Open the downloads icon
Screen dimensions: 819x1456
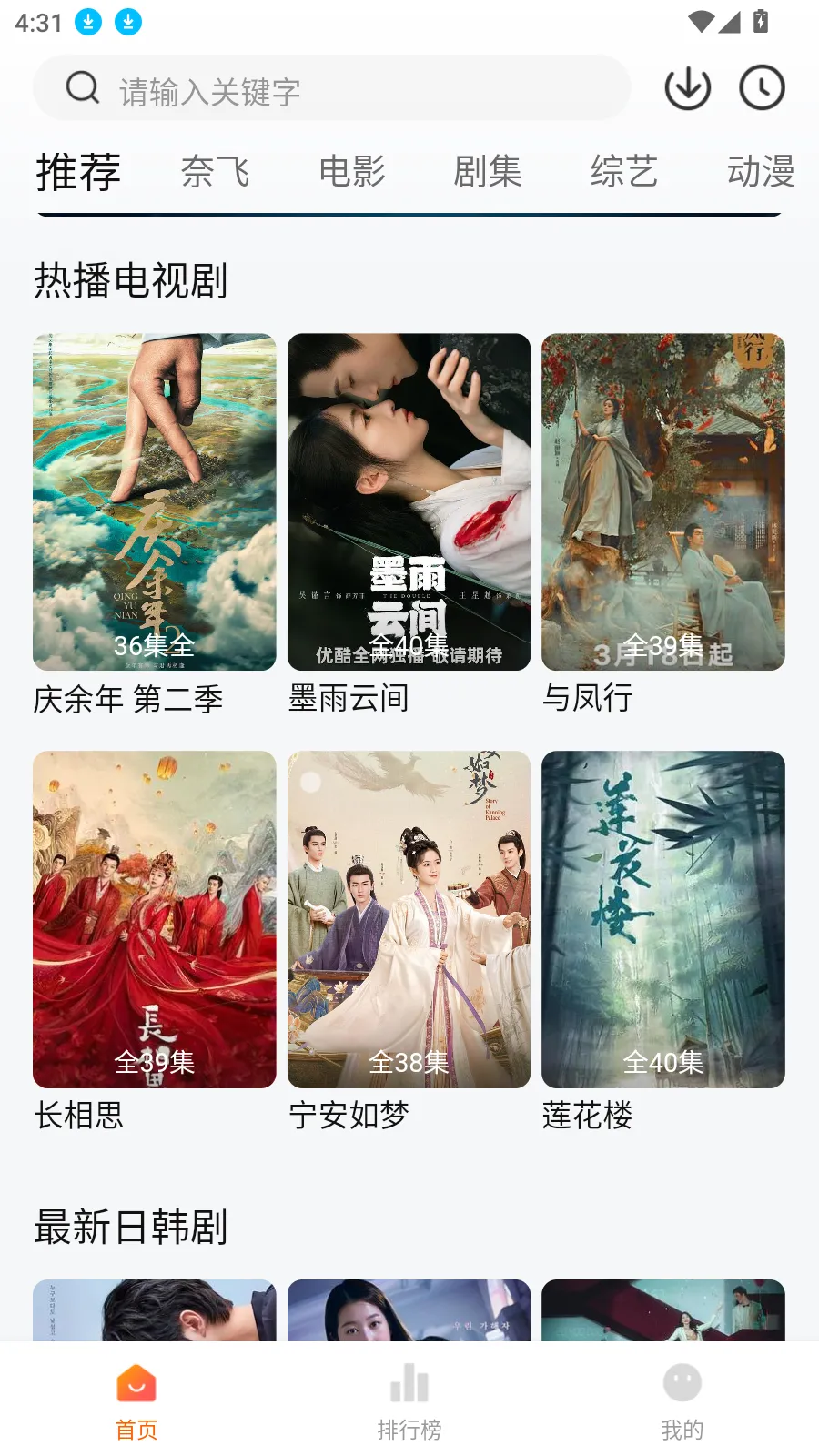pyautogui.click(x=687, y=88)
